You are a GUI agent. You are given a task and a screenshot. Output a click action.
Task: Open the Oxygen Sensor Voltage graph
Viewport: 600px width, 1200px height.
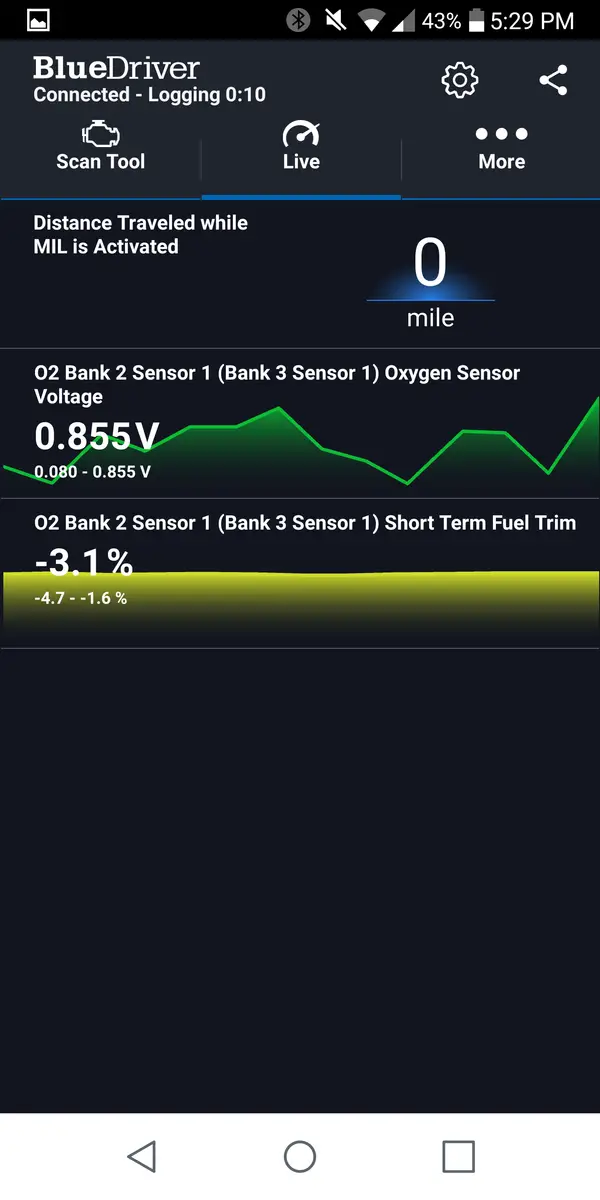click(x=300, y=424)
